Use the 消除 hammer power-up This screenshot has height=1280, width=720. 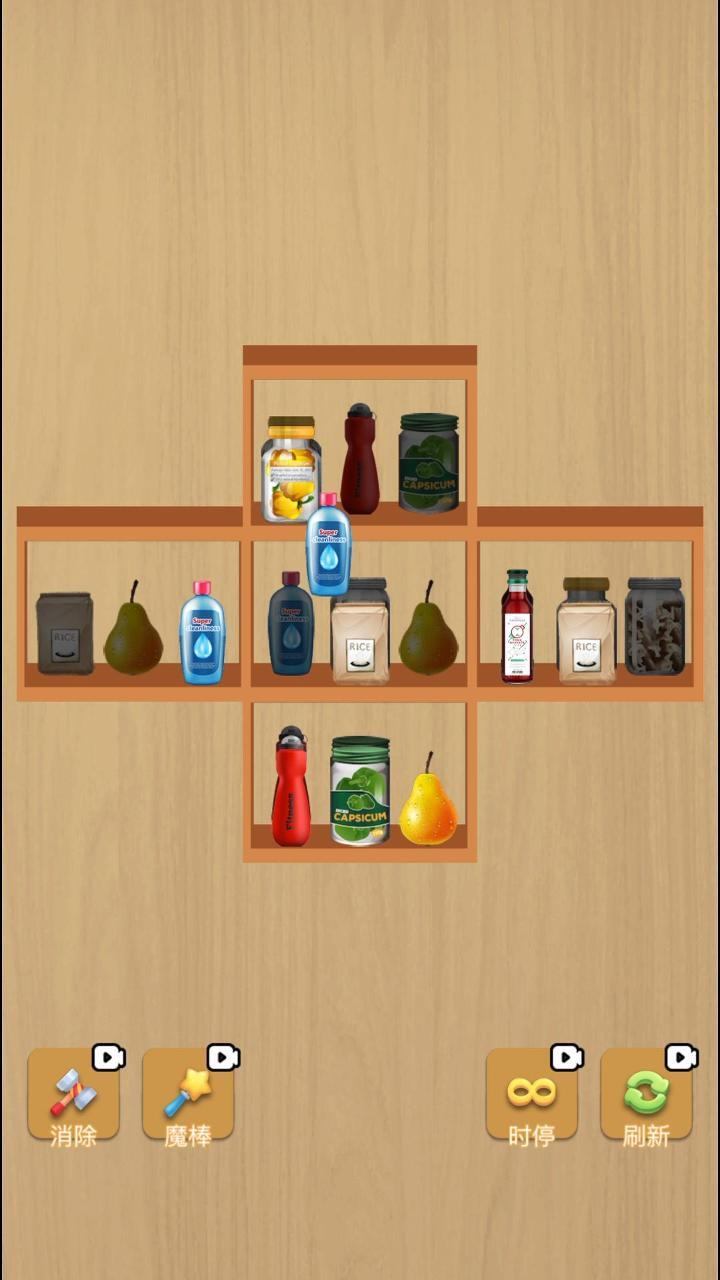(73, 1096)
